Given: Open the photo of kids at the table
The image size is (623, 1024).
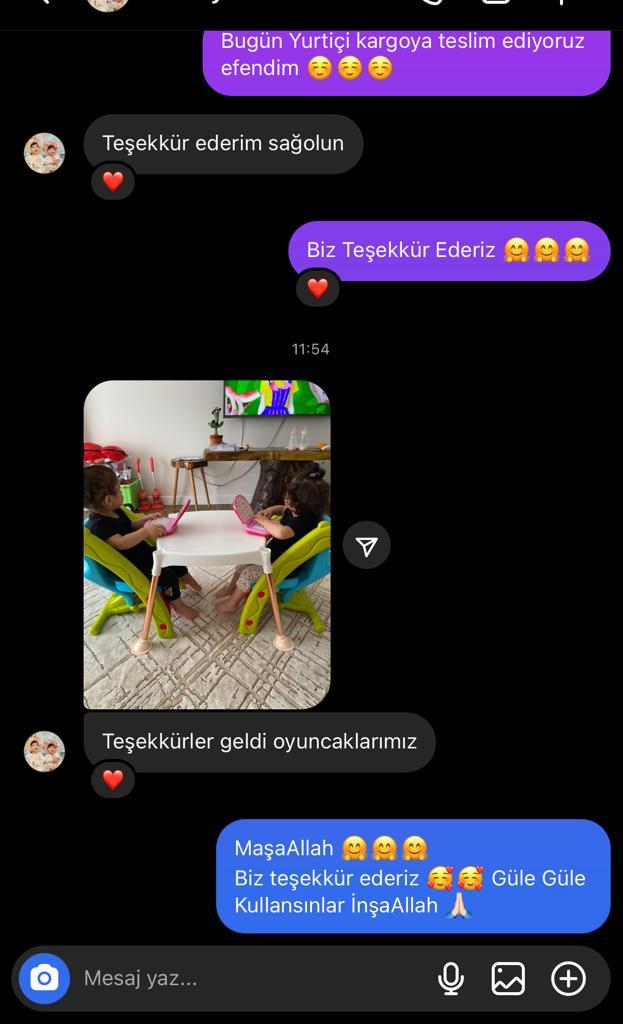Looking at the screenshot, I should pyautogui.click(x=207, y=545).
